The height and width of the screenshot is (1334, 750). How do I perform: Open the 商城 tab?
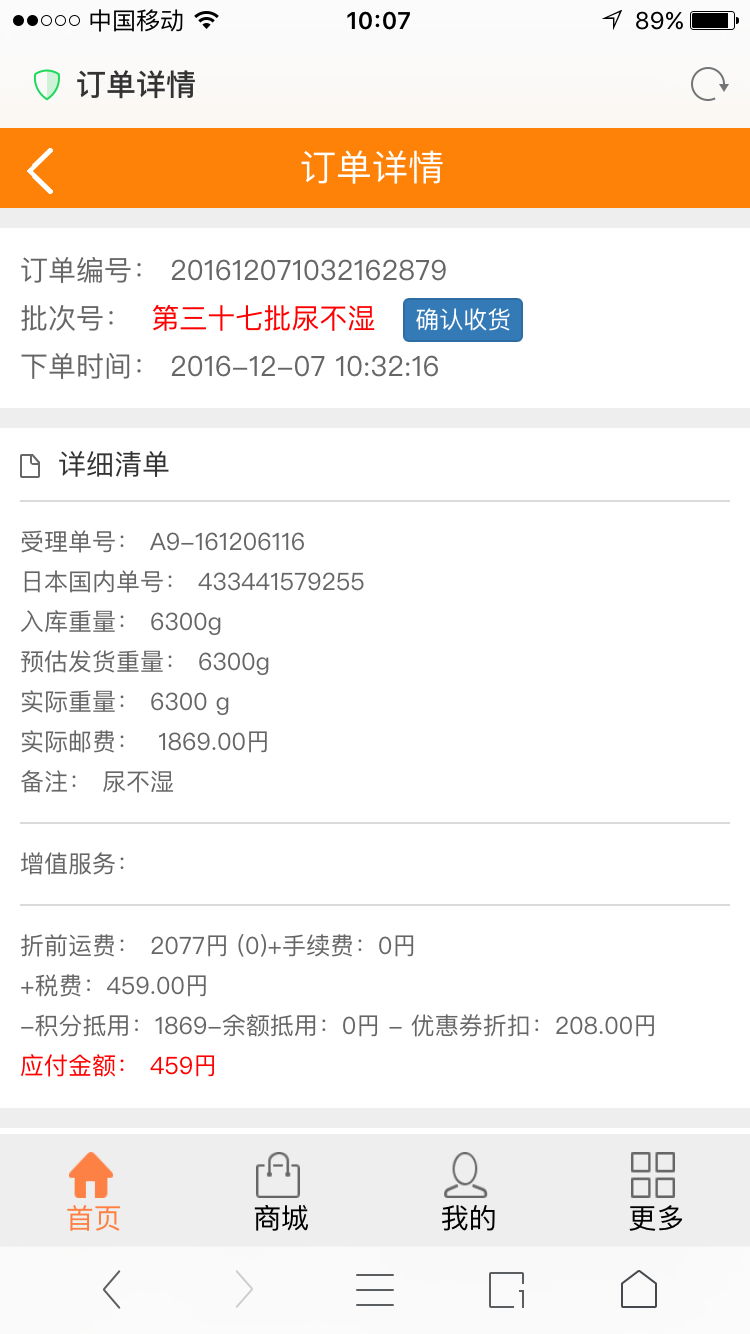click(x=280, y=1191)
